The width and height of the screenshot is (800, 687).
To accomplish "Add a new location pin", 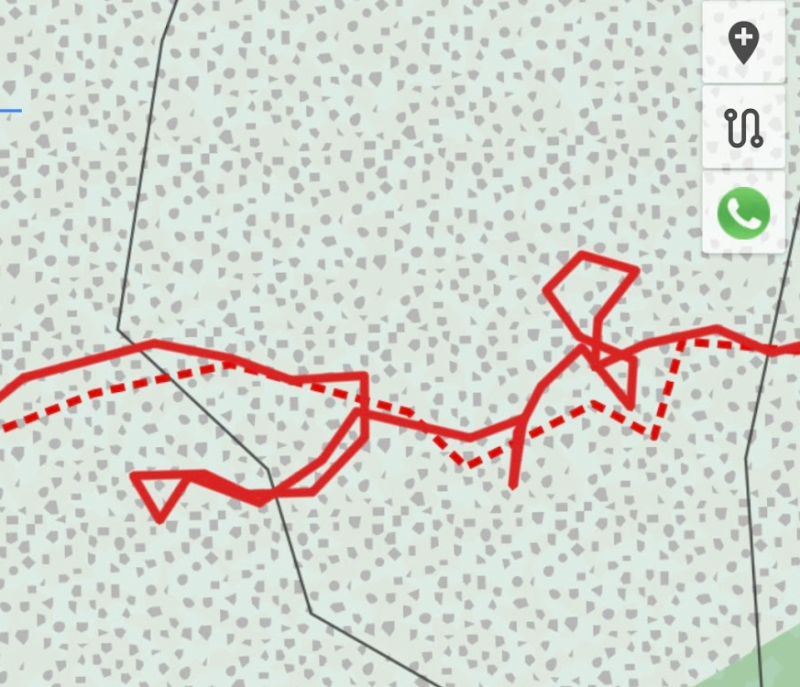I will pyautogui.click(x=743, y=43).
